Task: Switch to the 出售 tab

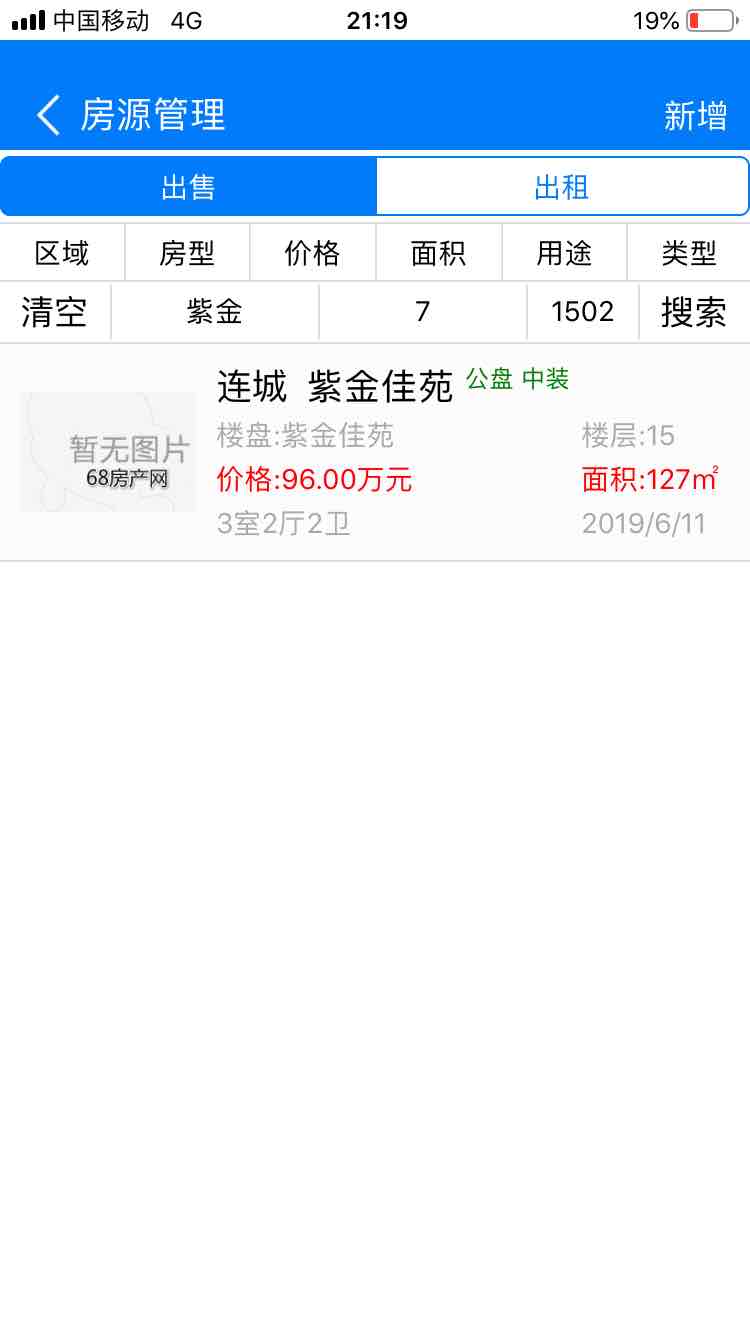Action: (189, 187)
